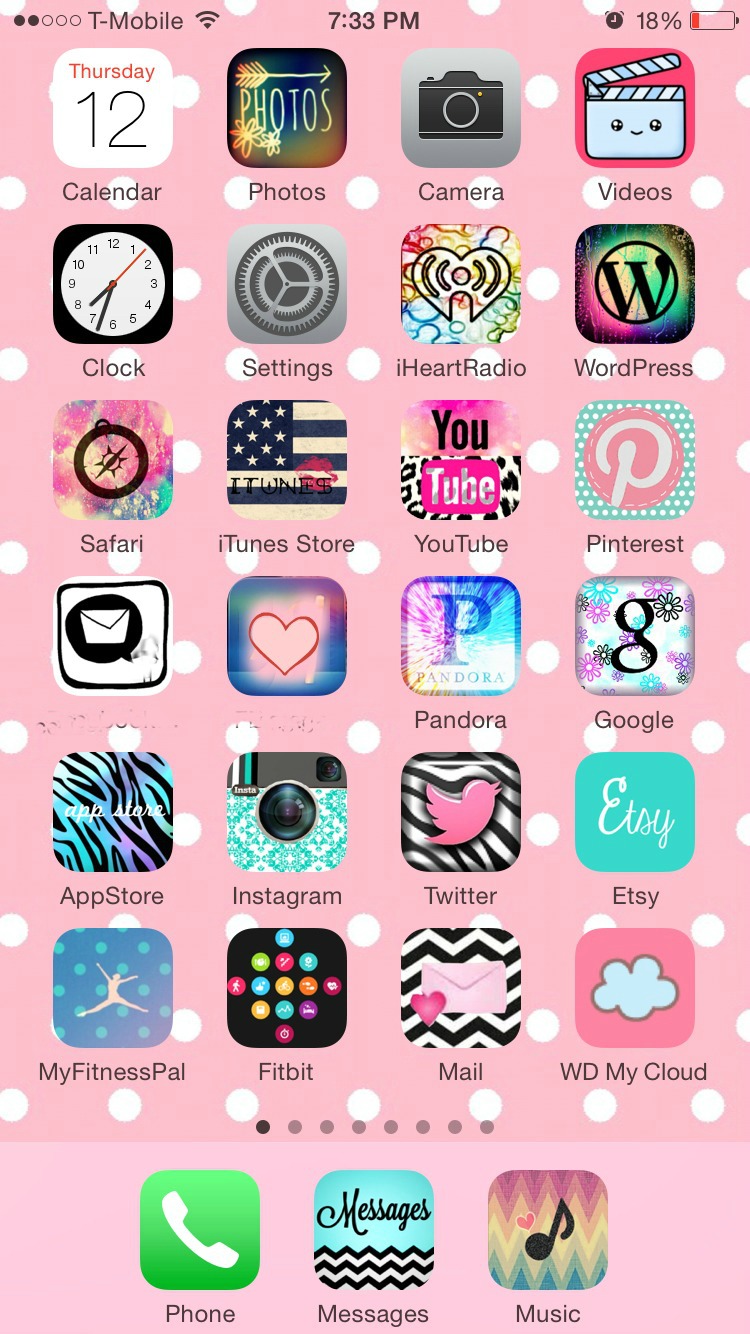Open Settings
Screen dimensions: 750x1334
pyautogui.click(x=287, y=284)
